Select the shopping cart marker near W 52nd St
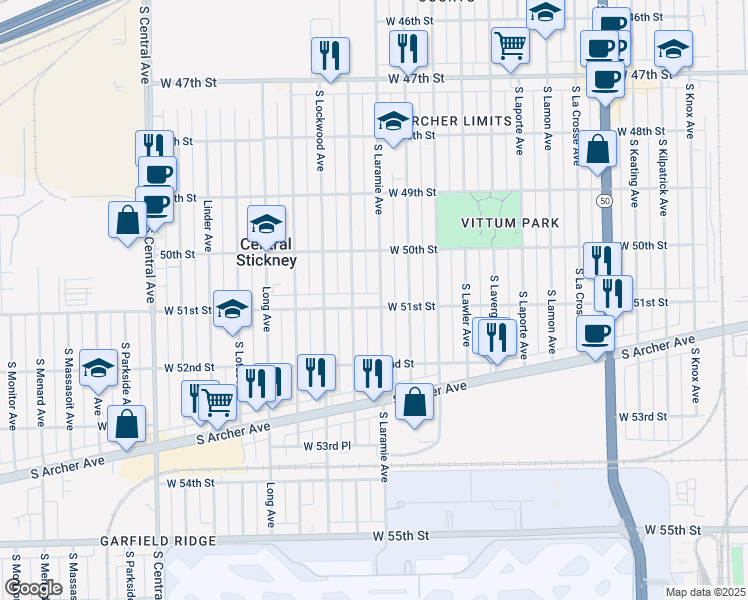The width and height of the screenshot is (748, 600). (218, 403)
